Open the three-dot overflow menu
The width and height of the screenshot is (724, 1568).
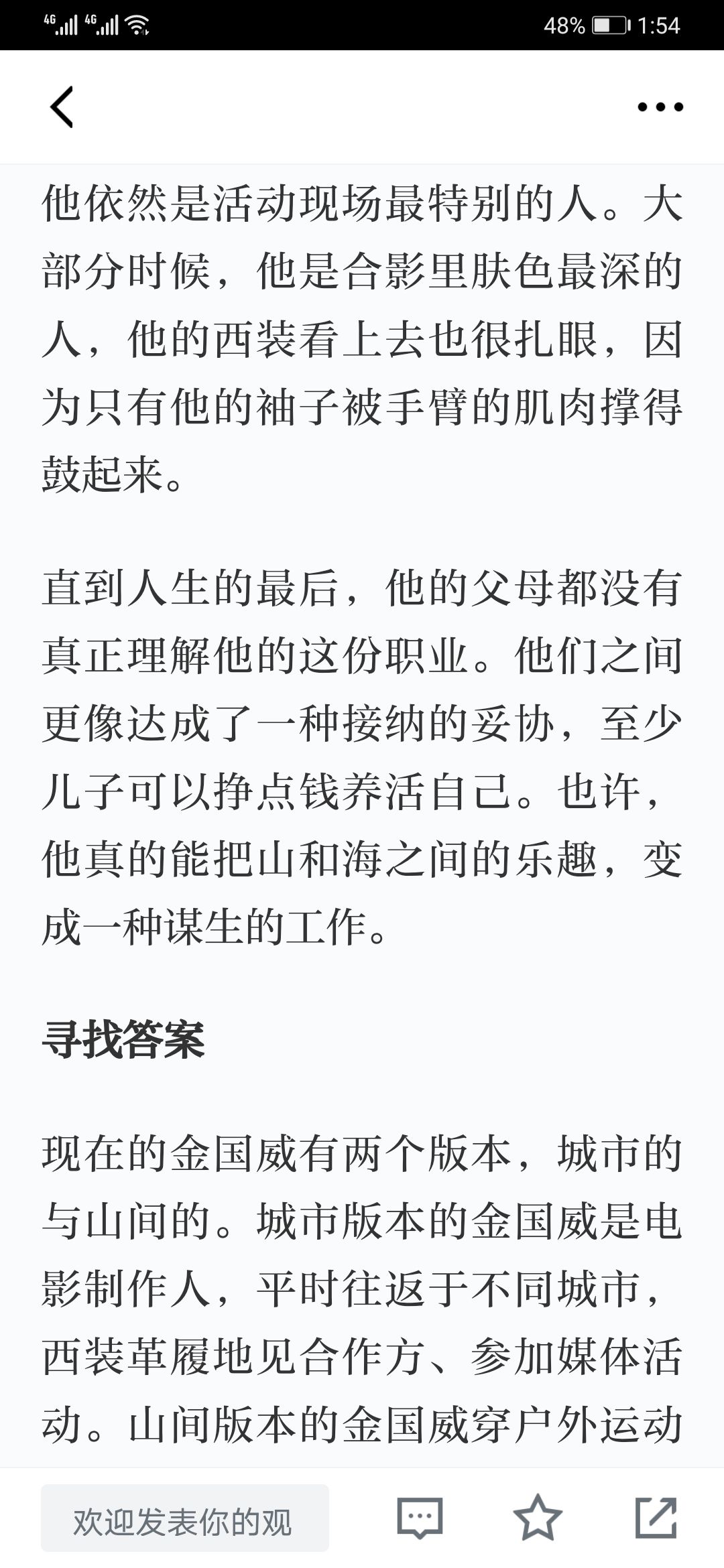coord(660,107)
